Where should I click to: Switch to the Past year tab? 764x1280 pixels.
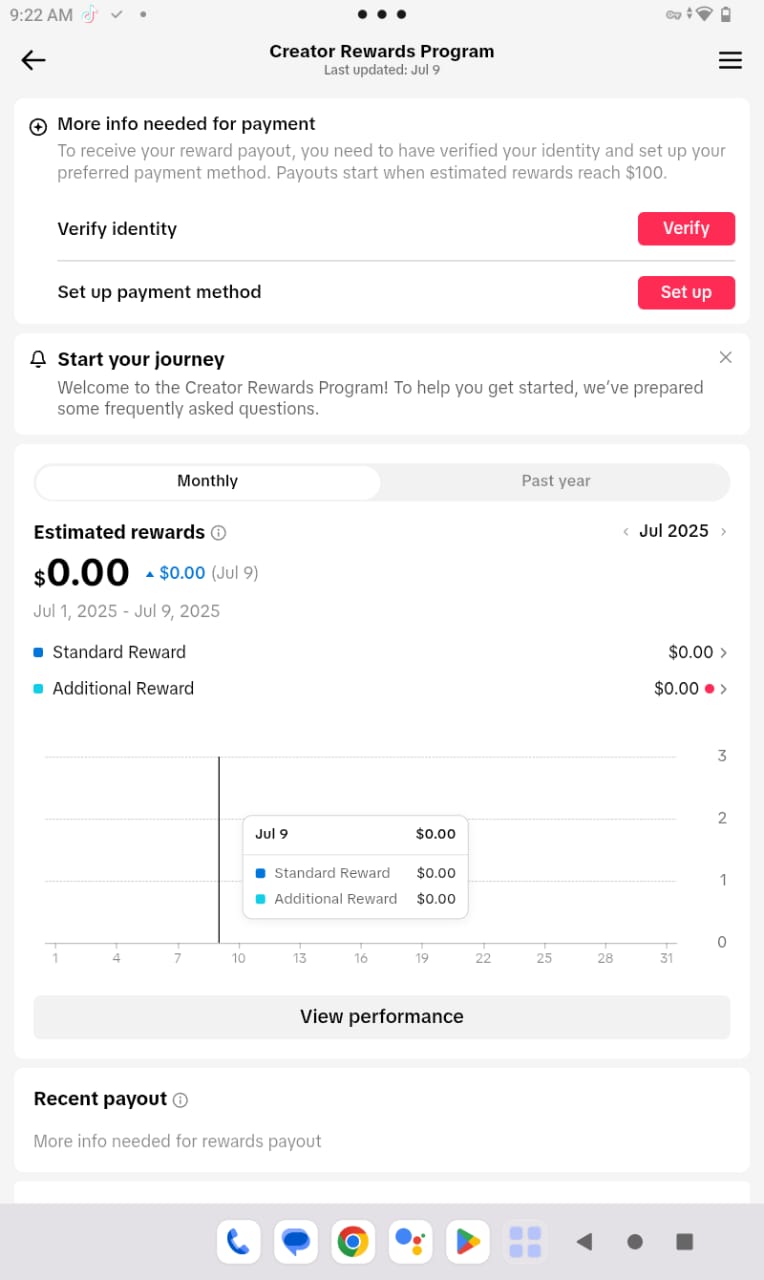click(556, 481)
